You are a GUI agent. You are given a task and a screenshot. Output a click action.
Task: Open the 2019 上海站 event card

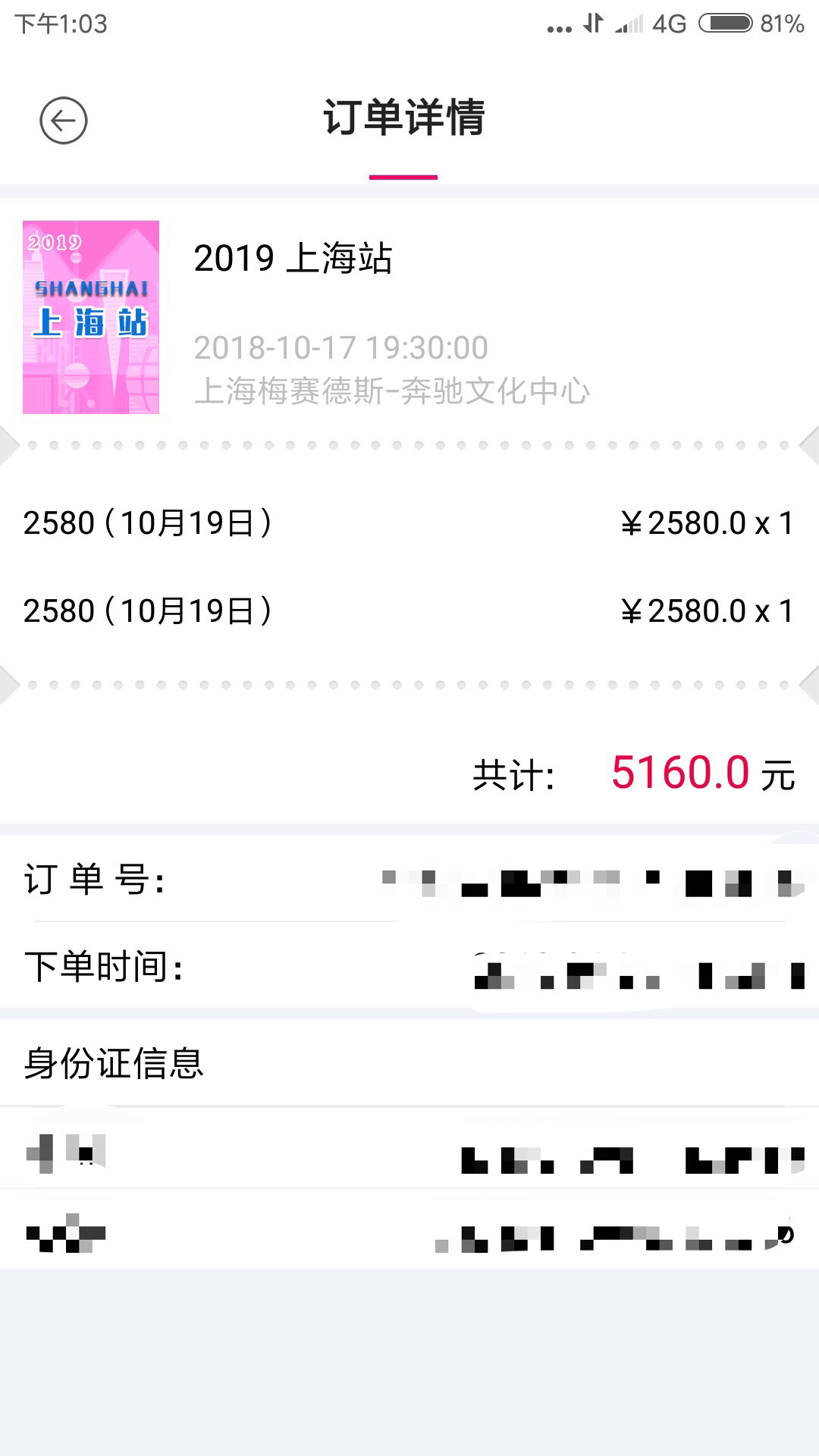409,318
